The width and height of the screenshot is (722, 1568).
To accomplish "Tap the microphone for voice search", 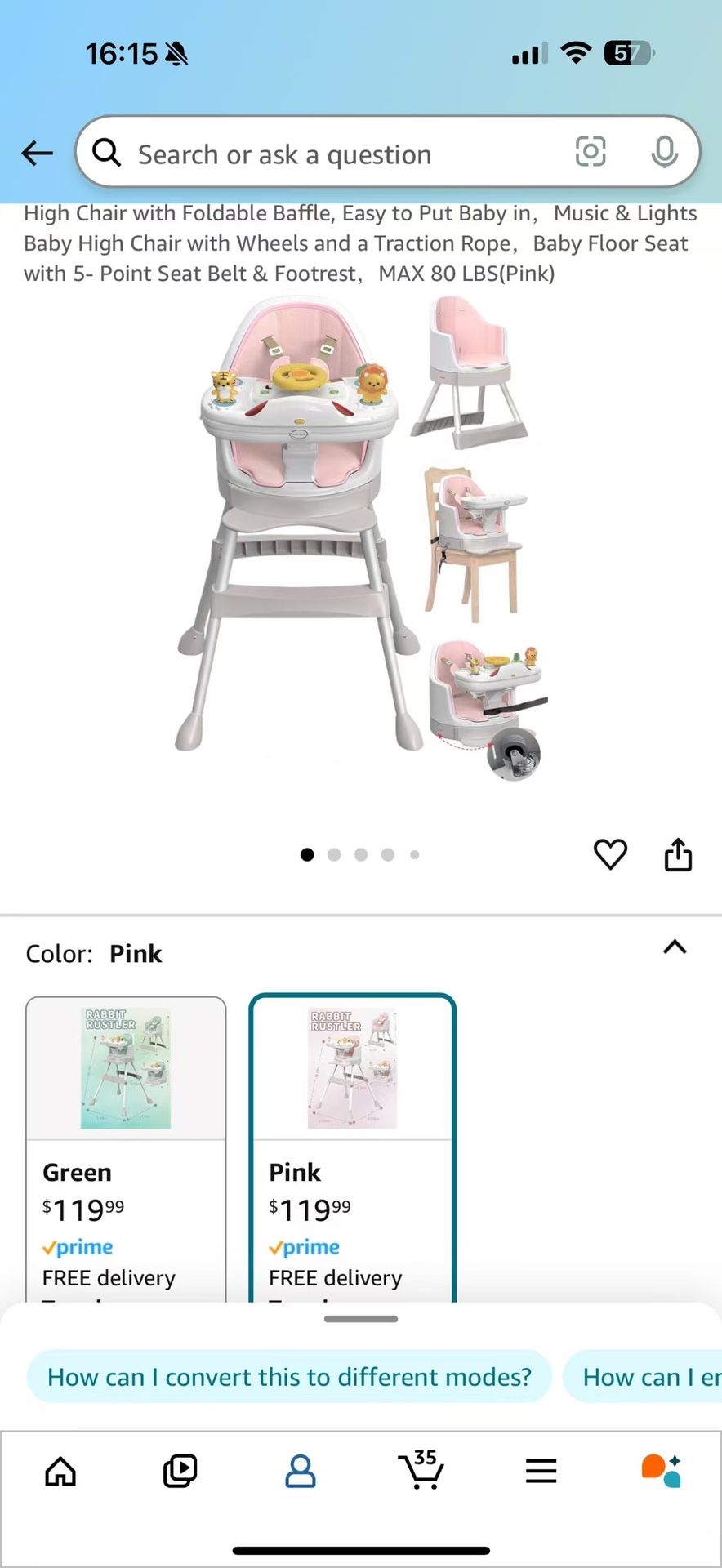I will [x=665, y=153].
